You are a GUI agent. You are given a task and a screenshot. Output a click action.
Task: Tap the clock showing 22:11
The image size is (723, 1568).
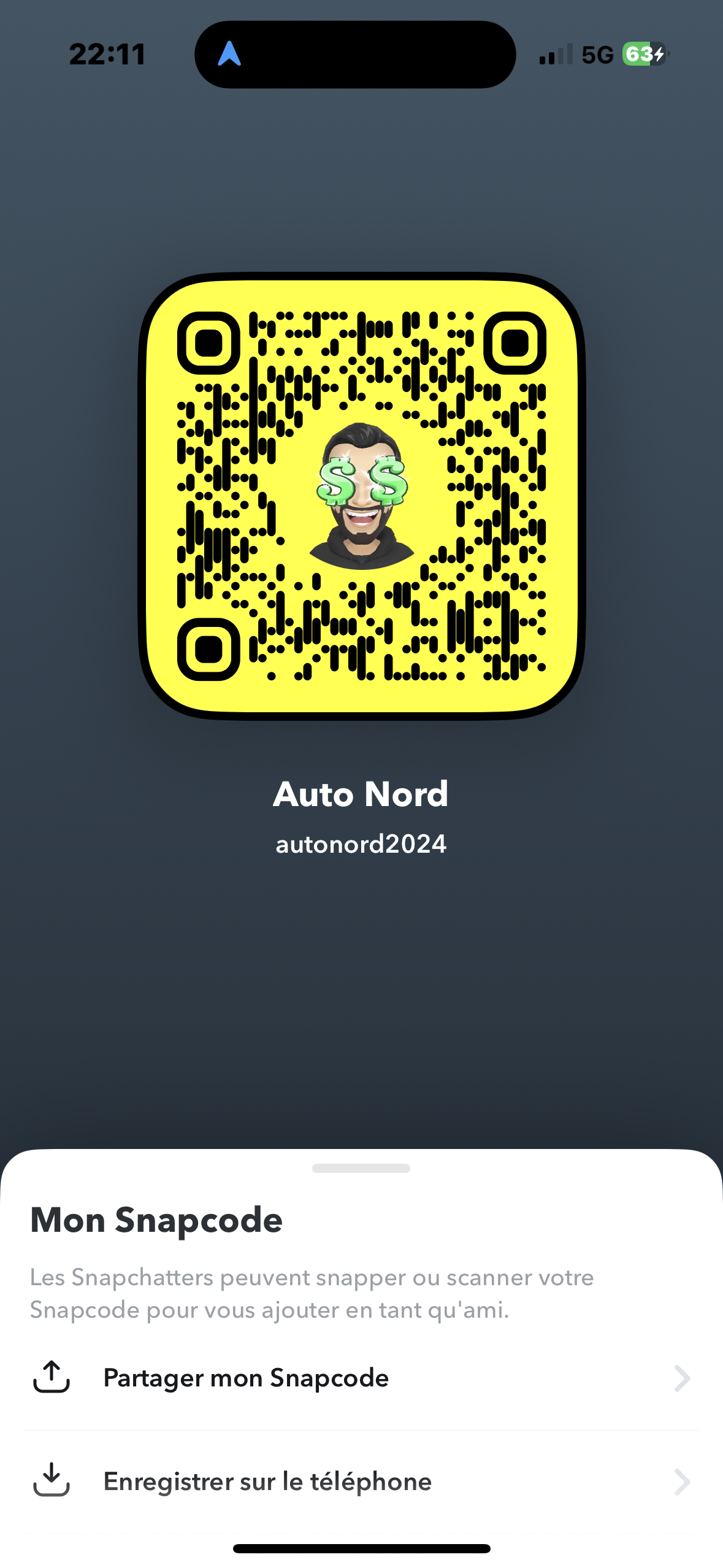pos(107,54)
